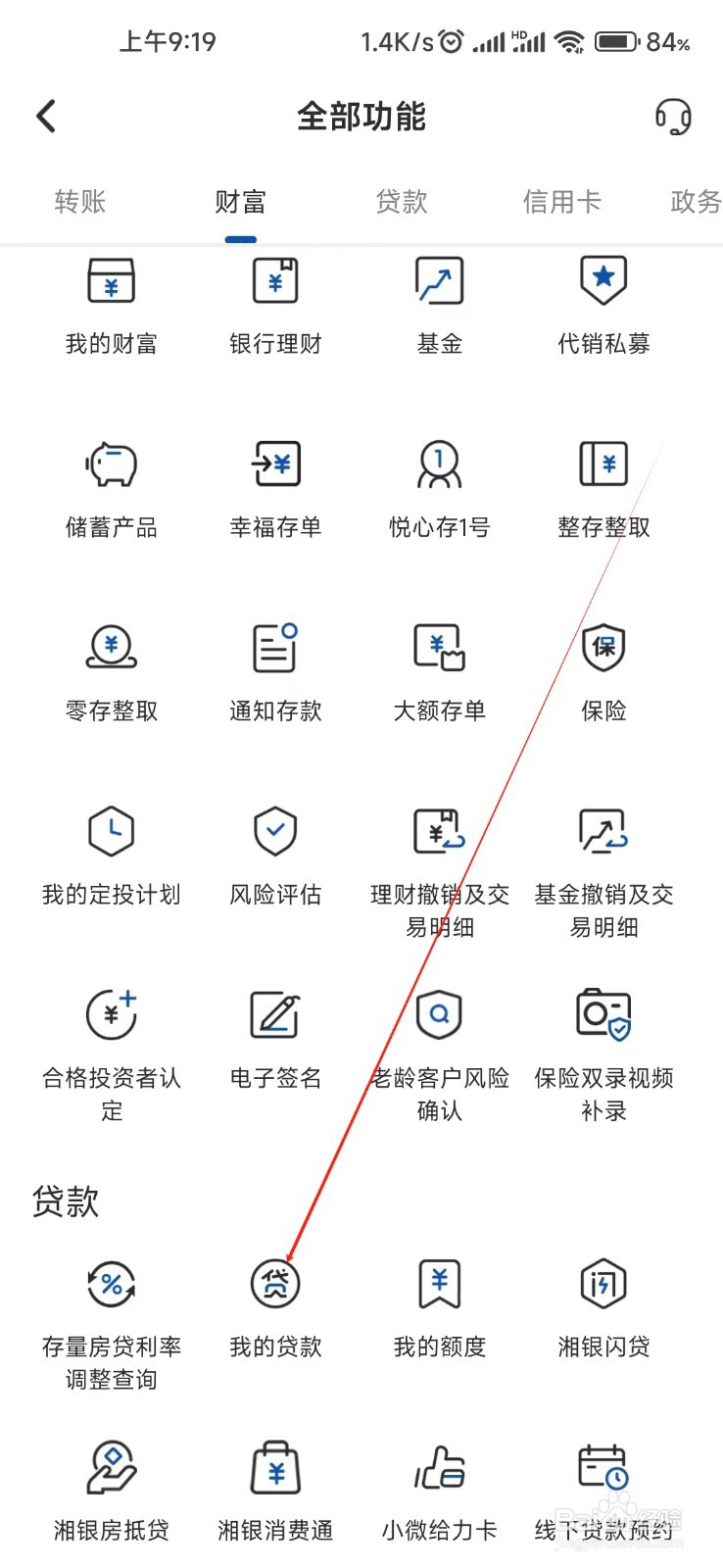Switch to the 贷款 loans tab
The image size is (723, 1568).
tap(401, 202)
